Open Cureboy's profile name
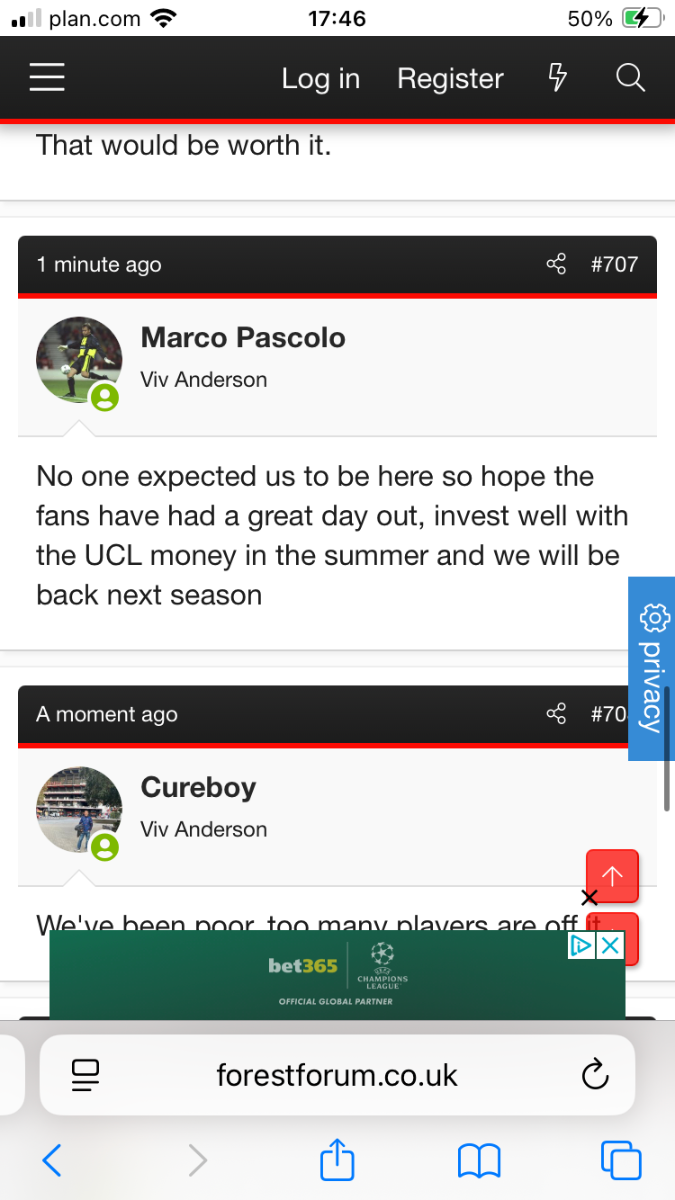The width and height of the screenshot is (675, 1200). (x=198, y=787)
